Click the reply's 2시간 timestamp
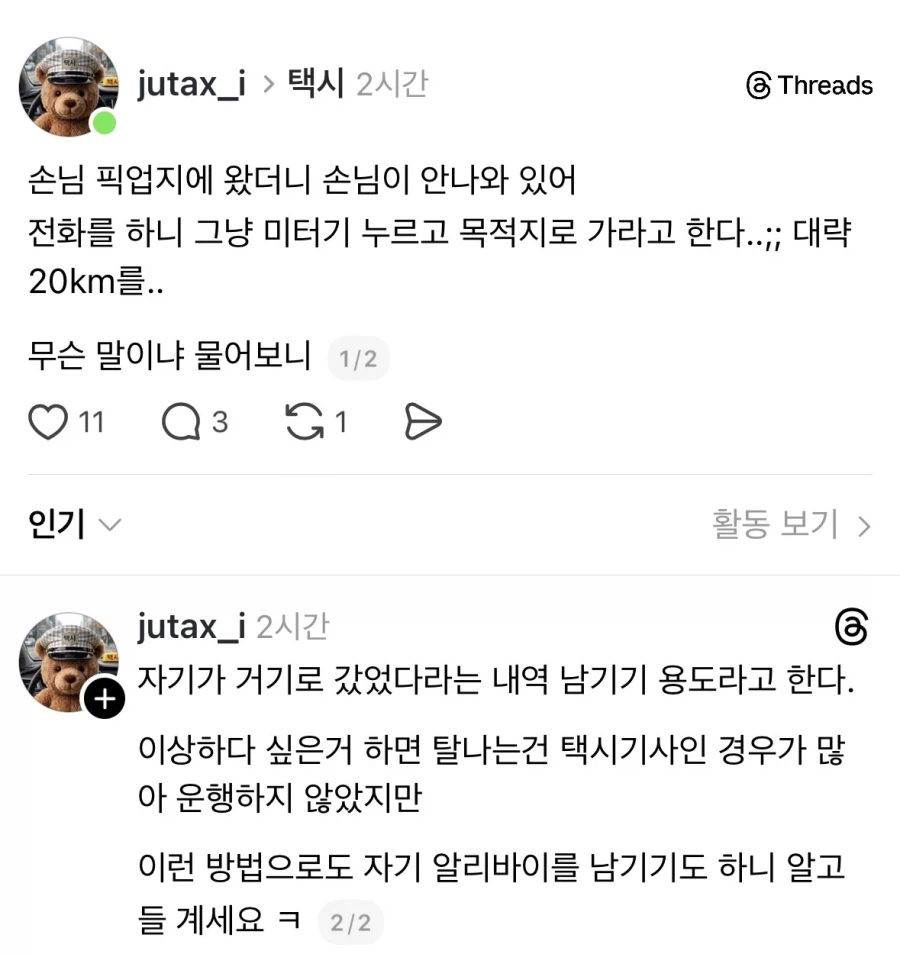This screenshot has width=900, height=954. (x=290, y=626)
